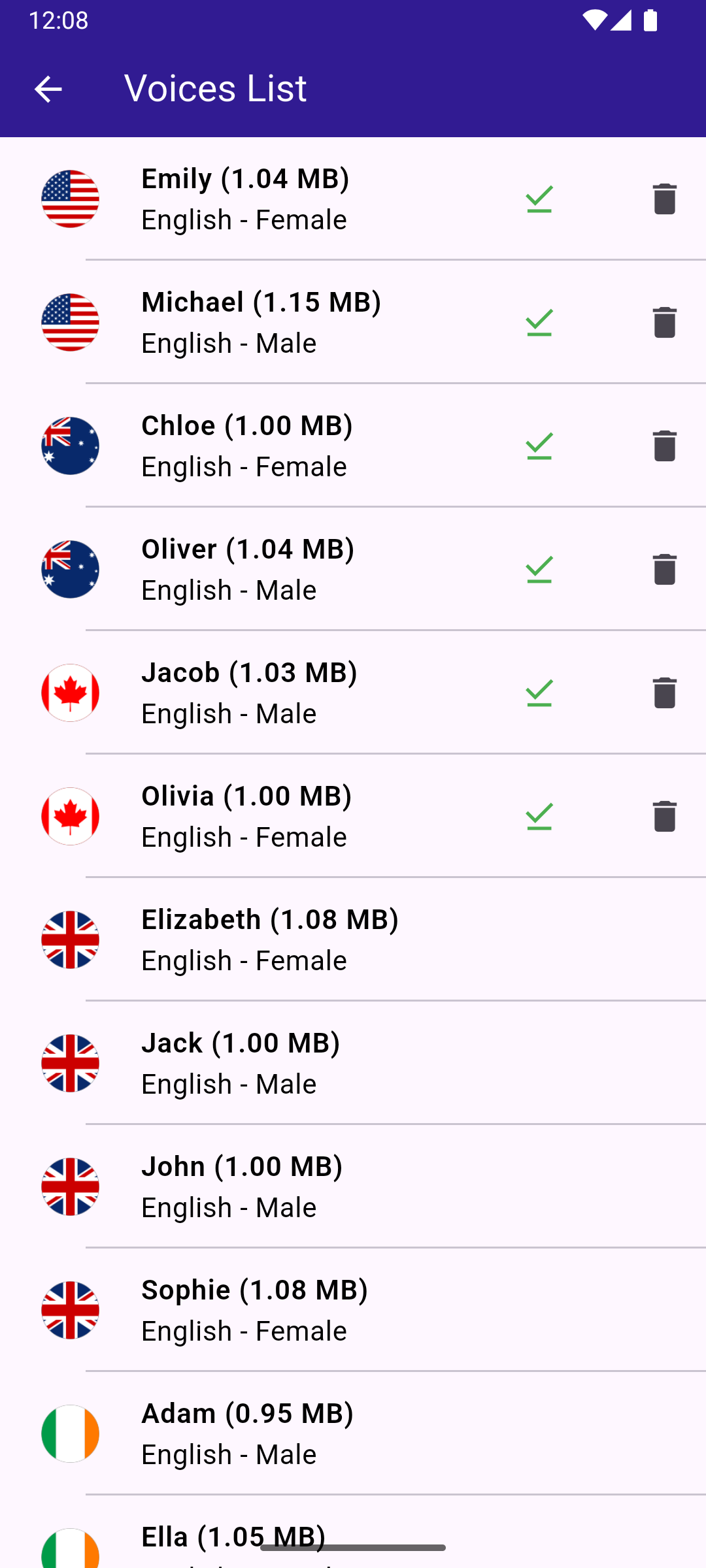
Task: Delete the Michael voice
Action: coord(665,322)
